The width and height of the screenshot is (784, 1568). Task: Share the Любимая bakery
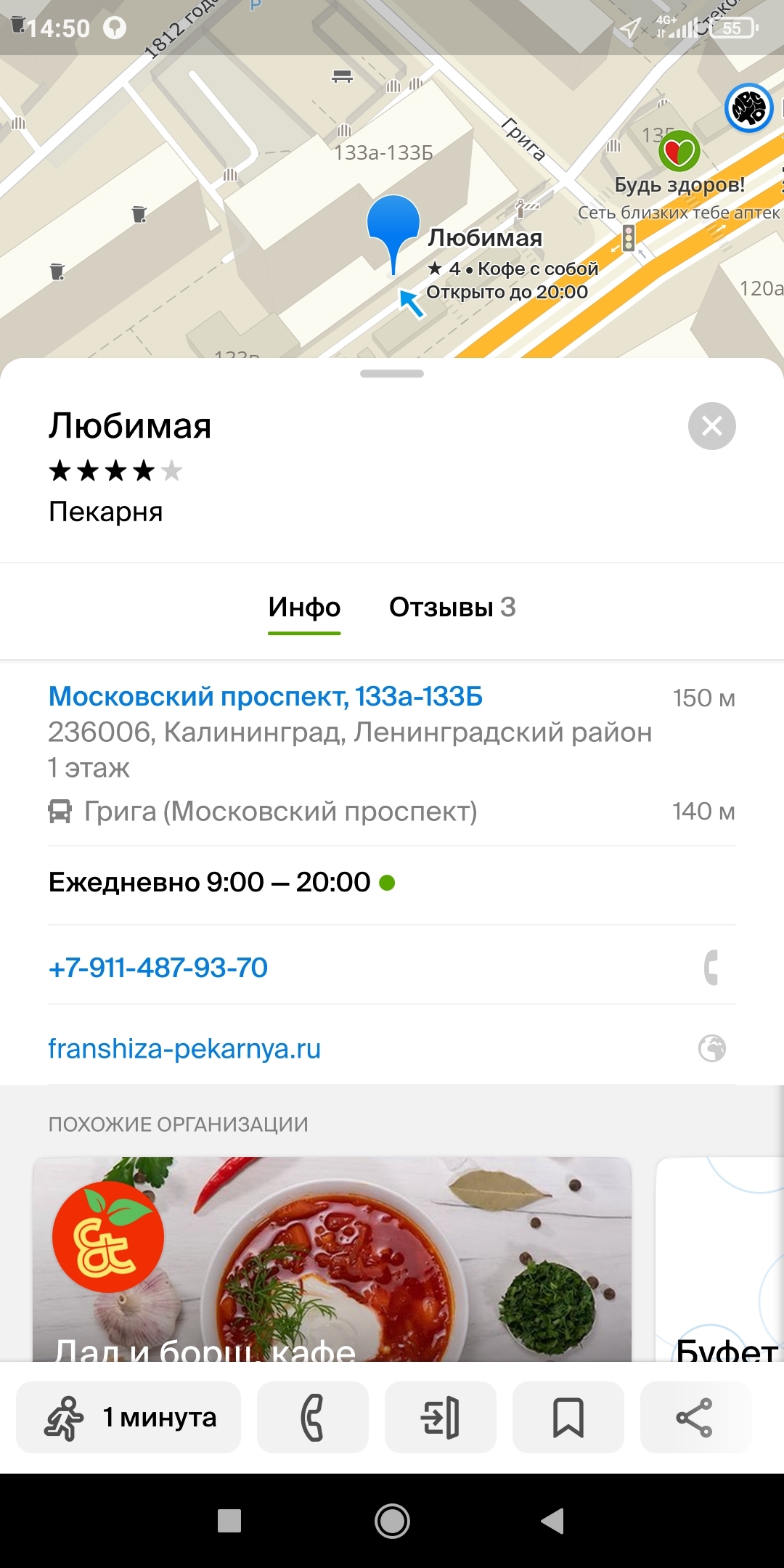tap(695, 1417)
